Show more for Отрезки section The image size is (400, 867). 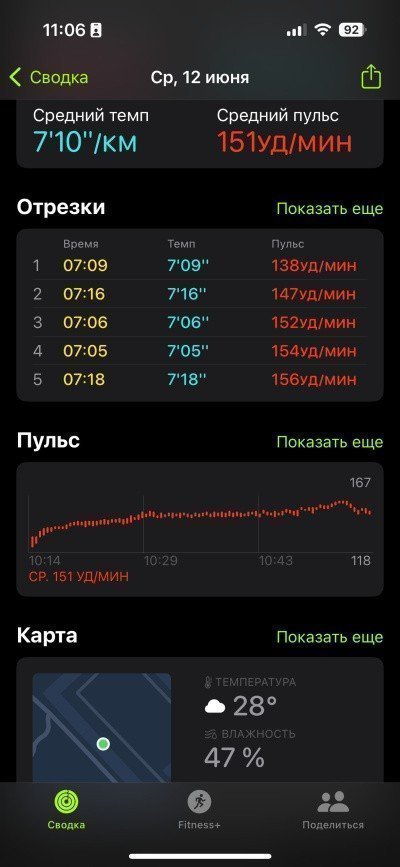click(x=330, y=208)
